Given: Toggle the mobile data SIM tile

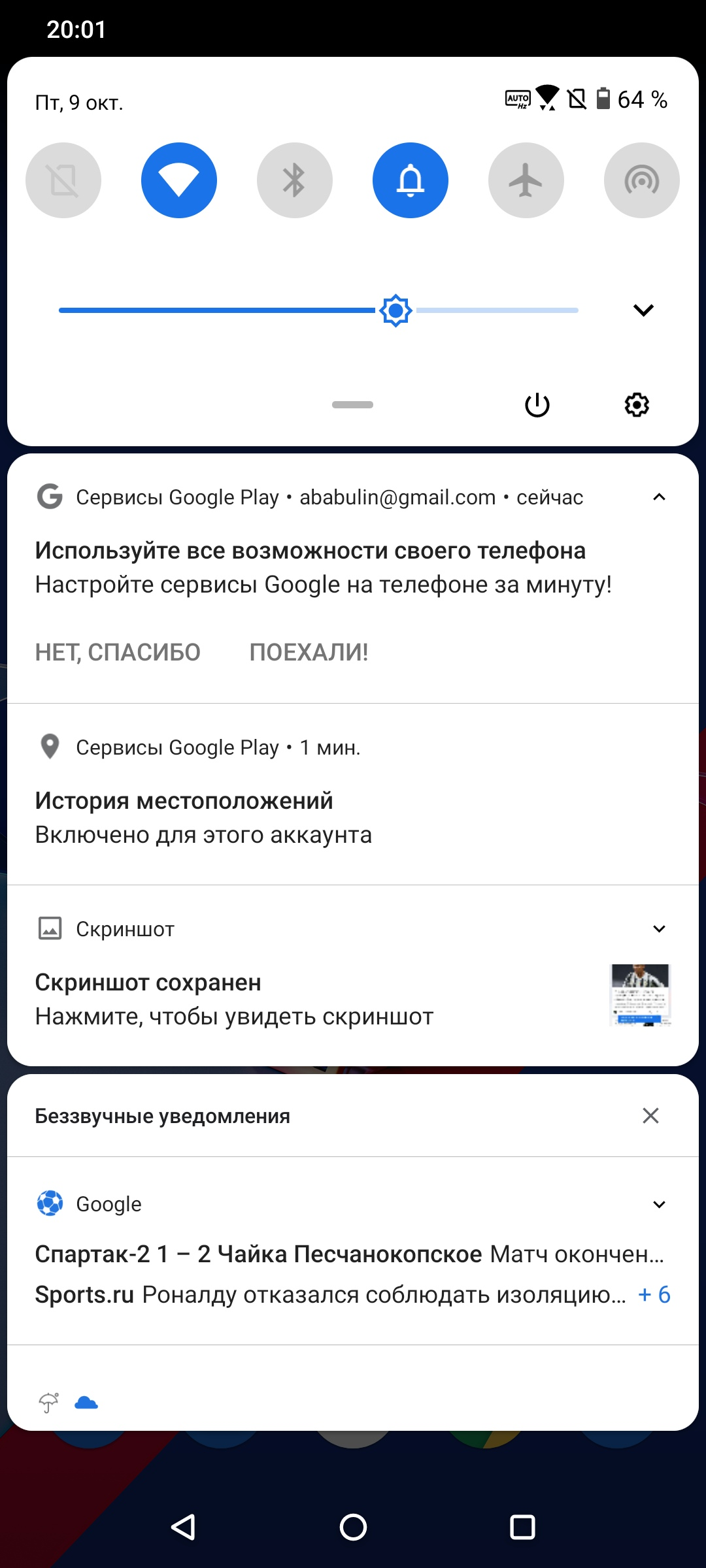Looking at the screenshot, I should pos(63,180).
